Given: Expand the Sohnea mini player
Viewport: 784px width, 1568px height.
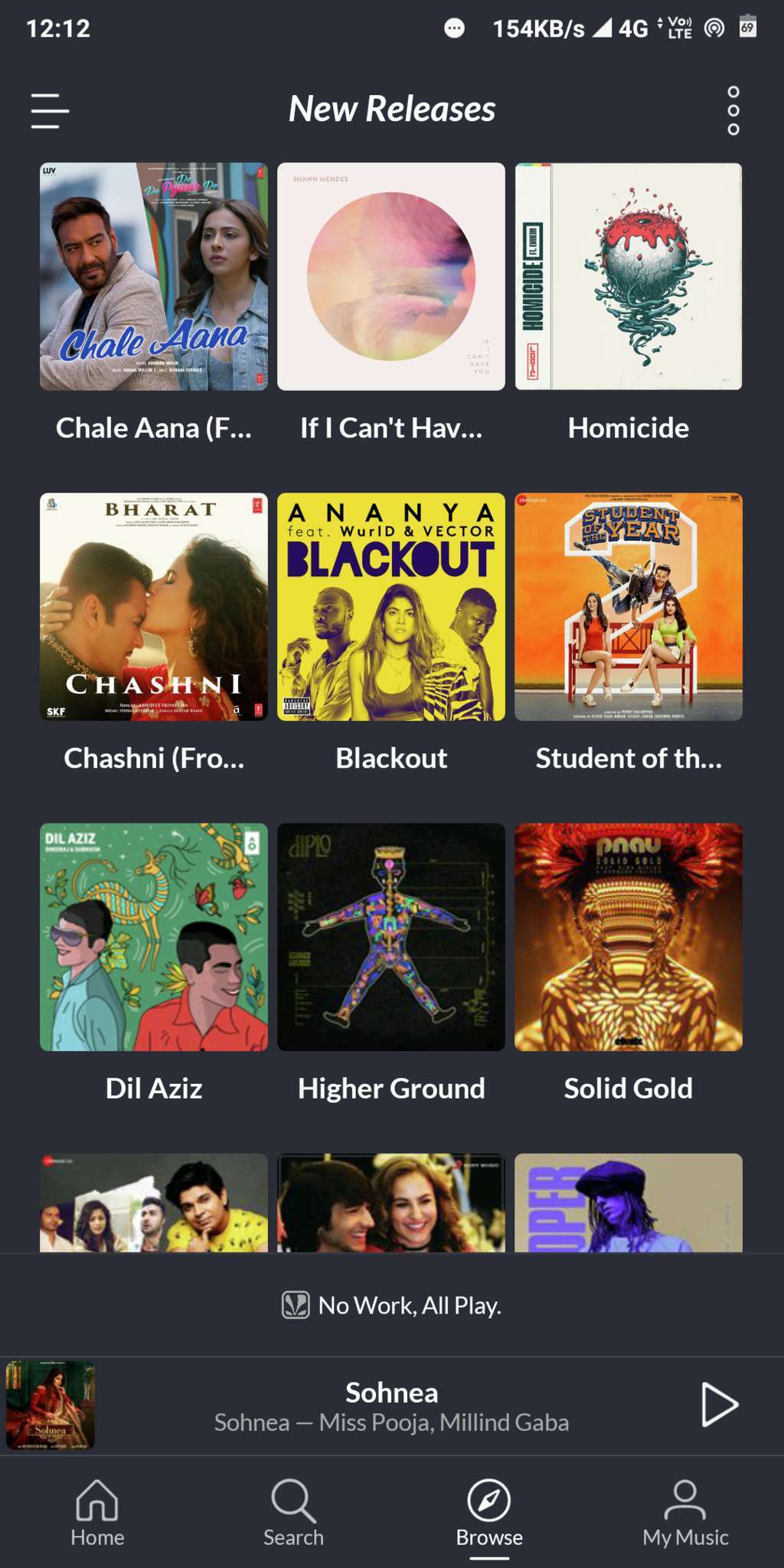Looking at the screenshot, I should point(390,1406).
